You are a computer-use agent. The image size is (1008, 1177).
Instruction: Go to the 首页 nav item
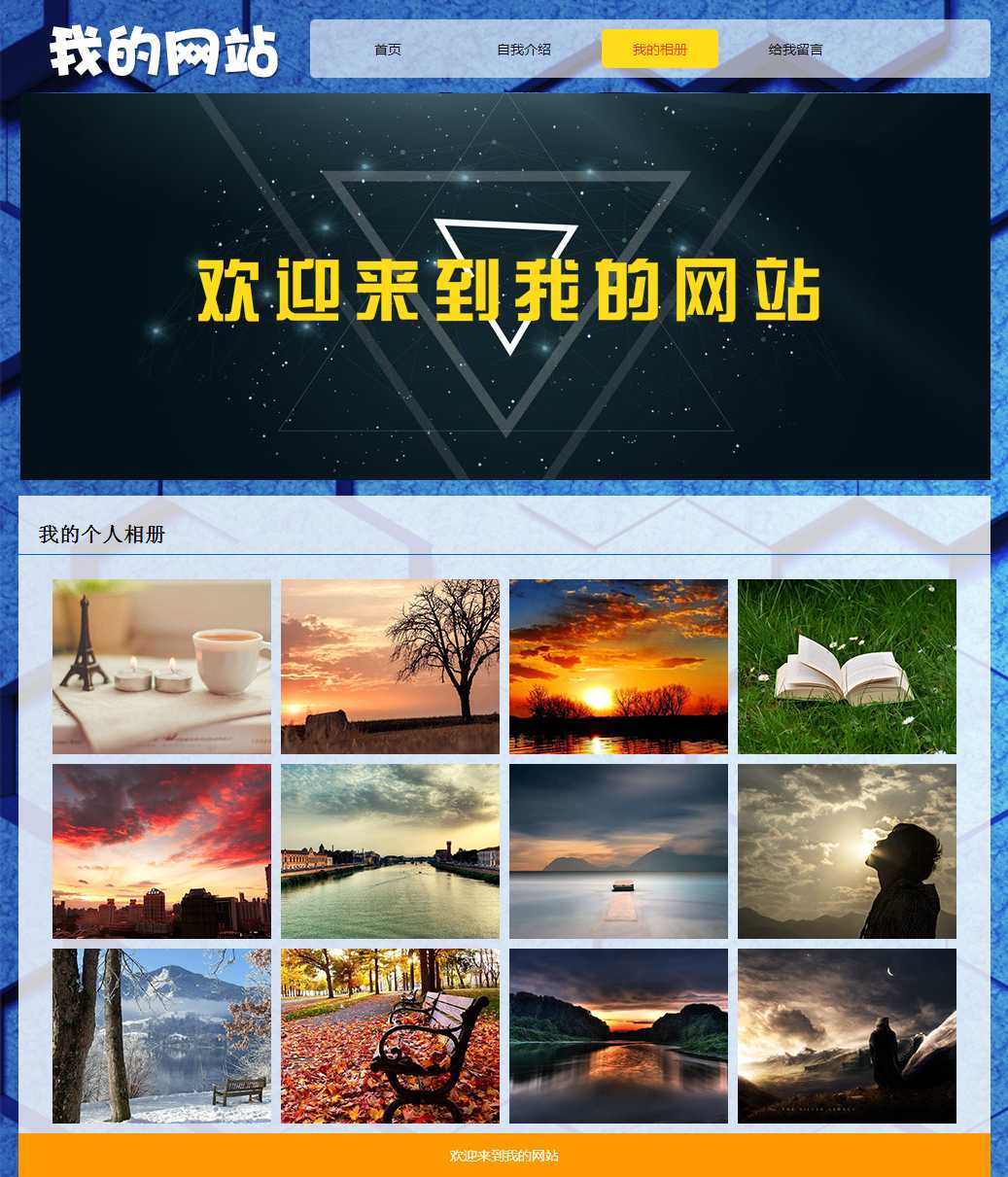pos(388,50)
